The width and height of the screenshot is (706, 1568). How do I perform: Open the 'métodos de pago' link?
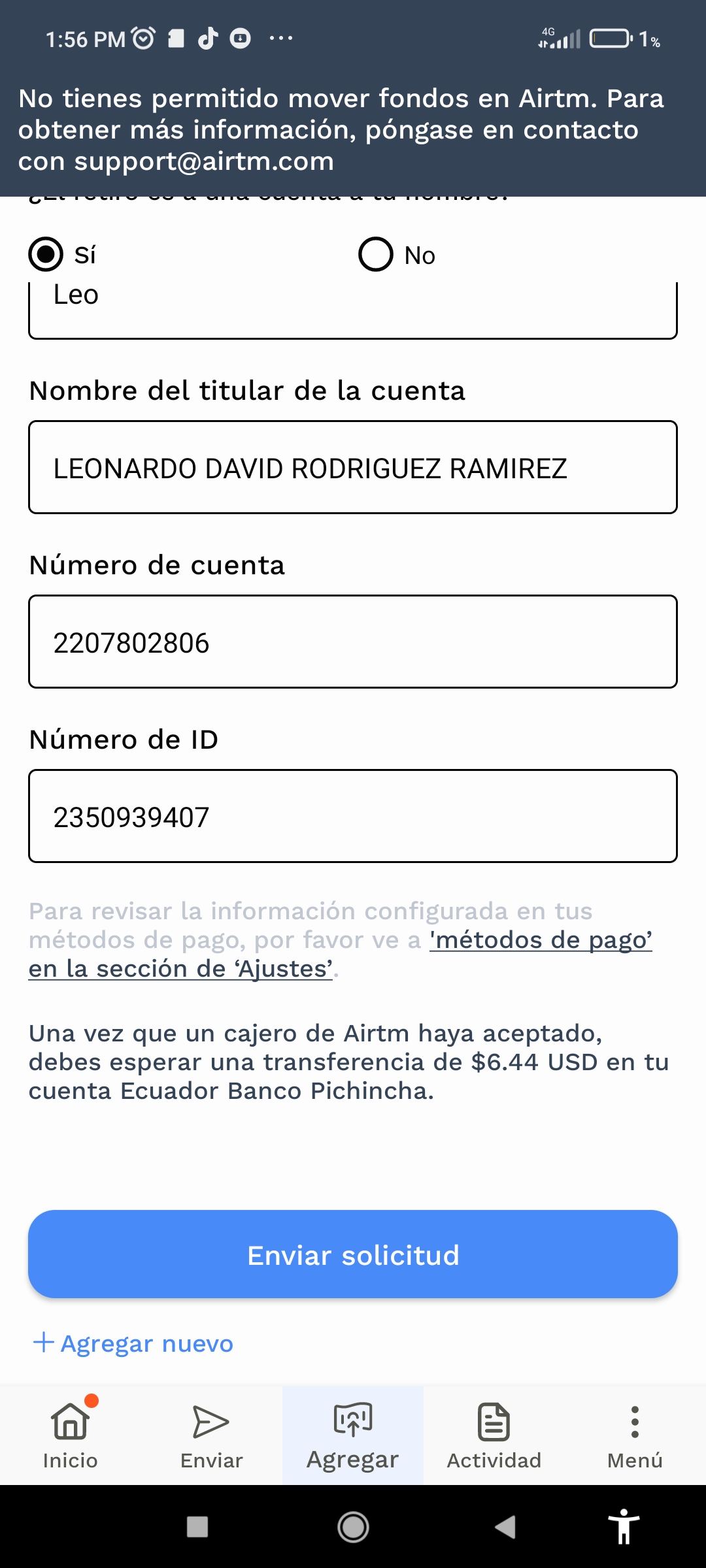click(x=340, y=954)
